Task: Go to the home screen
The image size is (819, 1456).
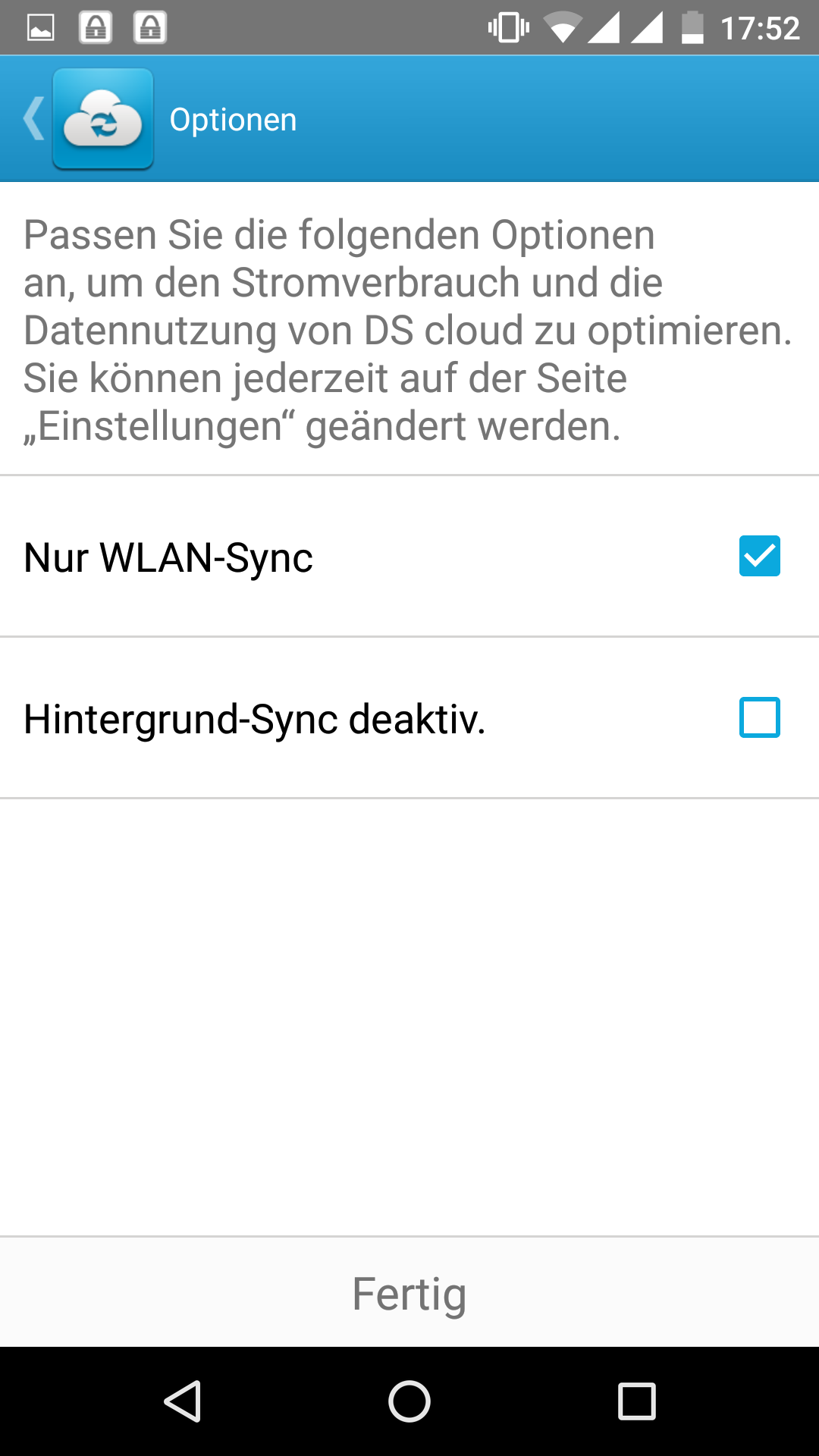Action: tap(409, 1401)
